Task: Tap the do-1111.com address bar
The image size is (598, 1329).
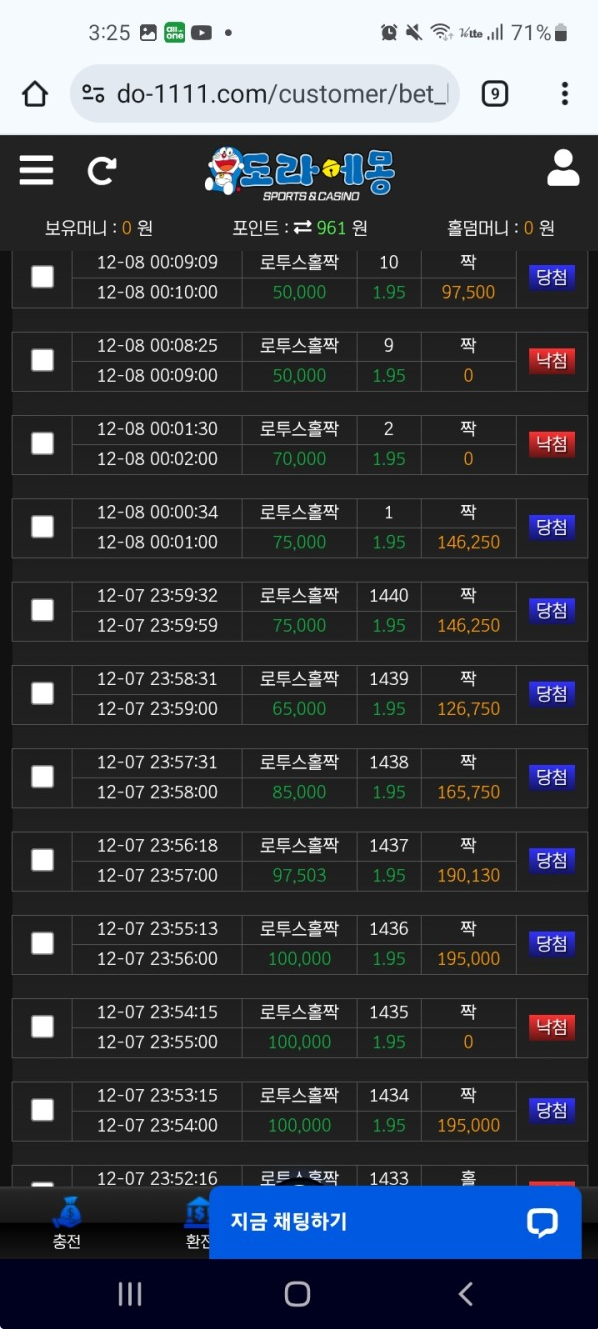Action: [265, 94]
